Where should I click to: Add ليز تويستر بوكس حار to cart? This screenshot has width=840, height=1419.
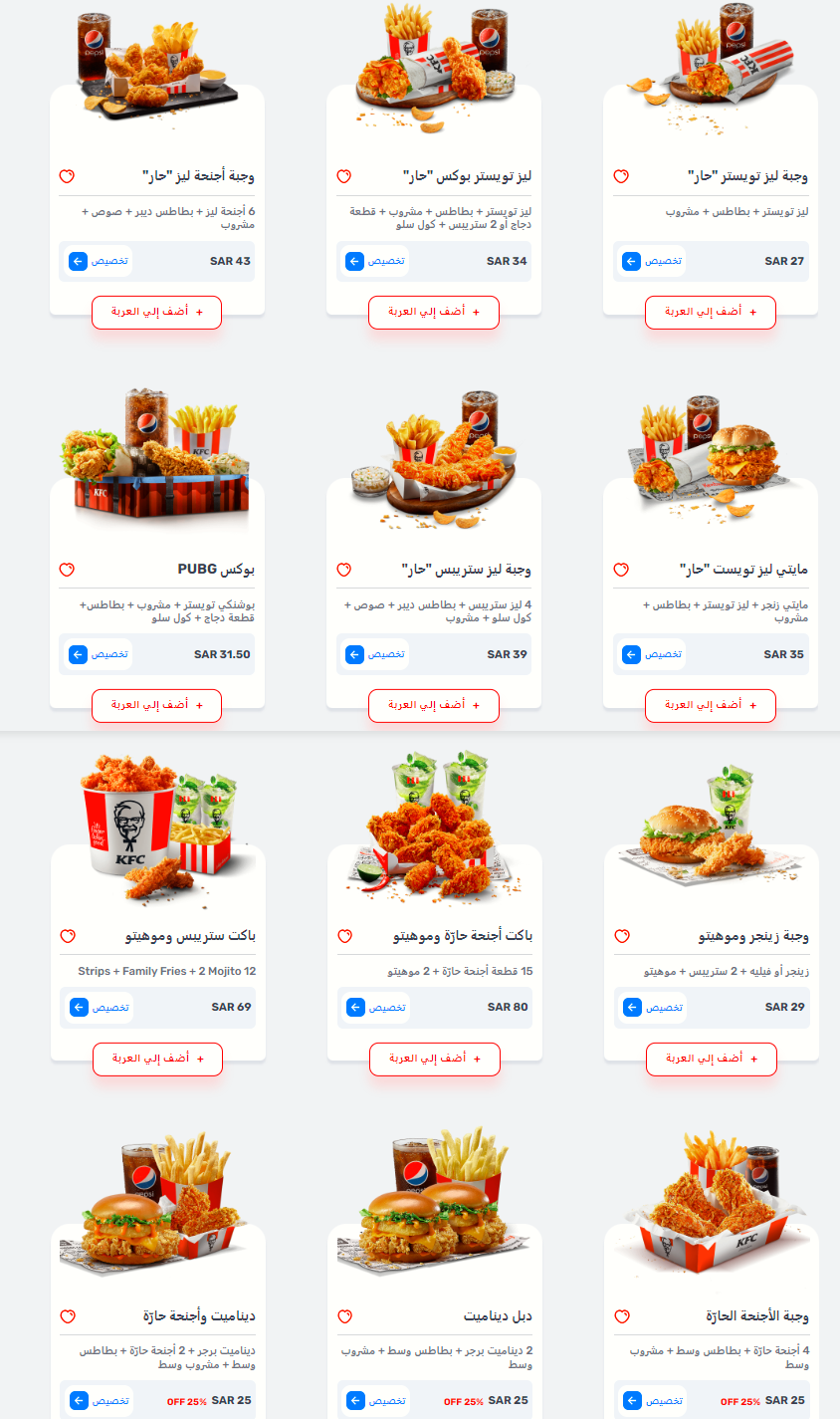coord(434,312)
